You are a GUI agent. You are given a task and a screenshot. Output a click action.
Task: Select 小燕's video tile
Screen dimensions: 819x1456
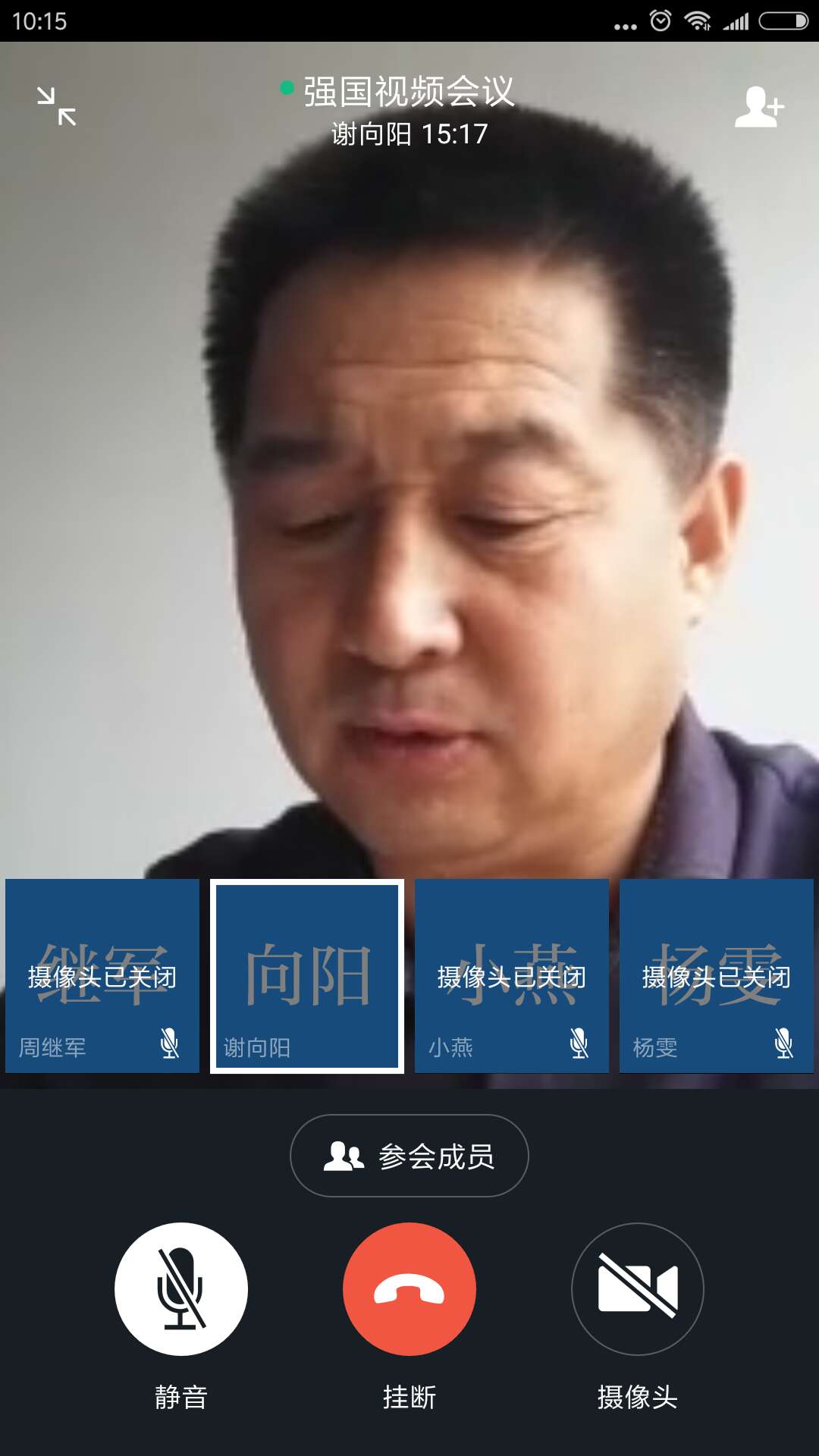(x=512, y=976)
